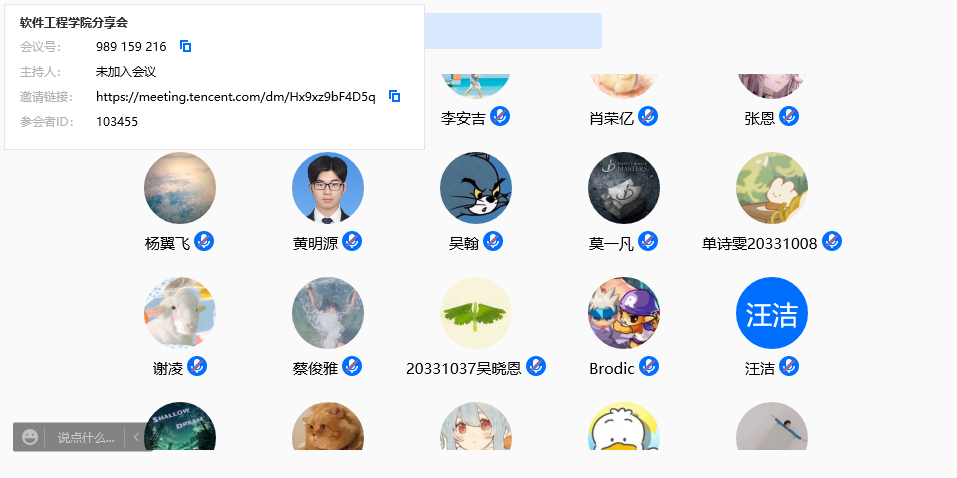957x478 pixels.
Task: Tap the 说点什么 chat input
Action: (86, 437)
